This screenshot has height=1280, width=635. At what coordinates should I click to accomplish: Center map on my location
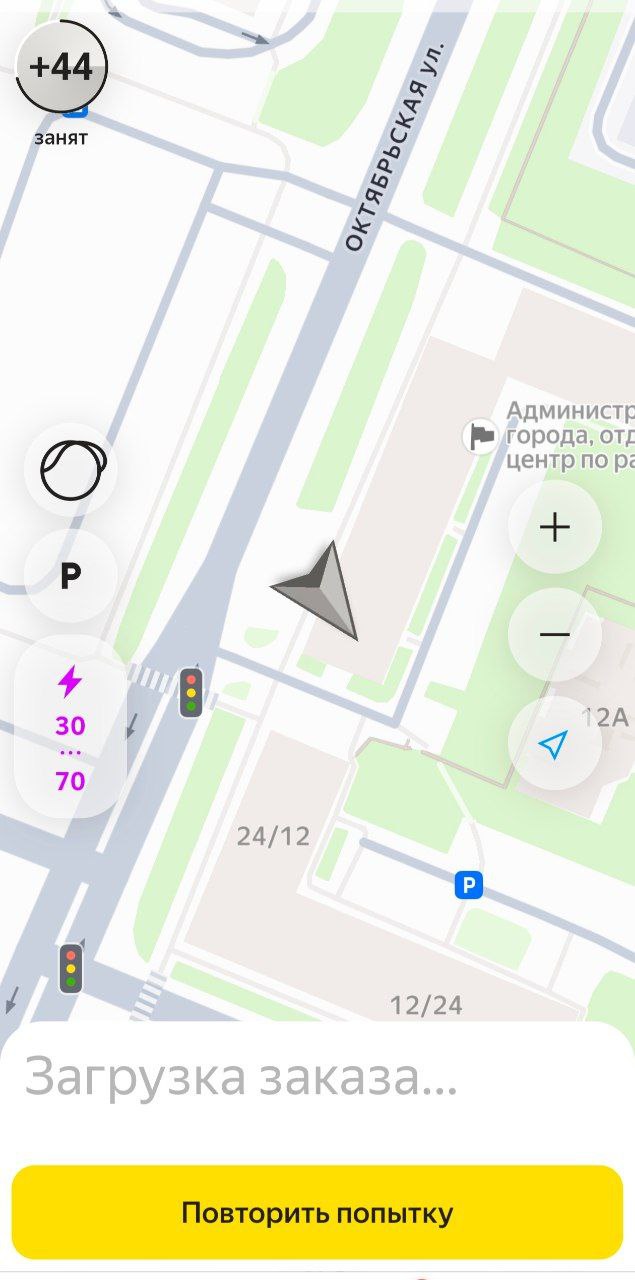[554, 744]
